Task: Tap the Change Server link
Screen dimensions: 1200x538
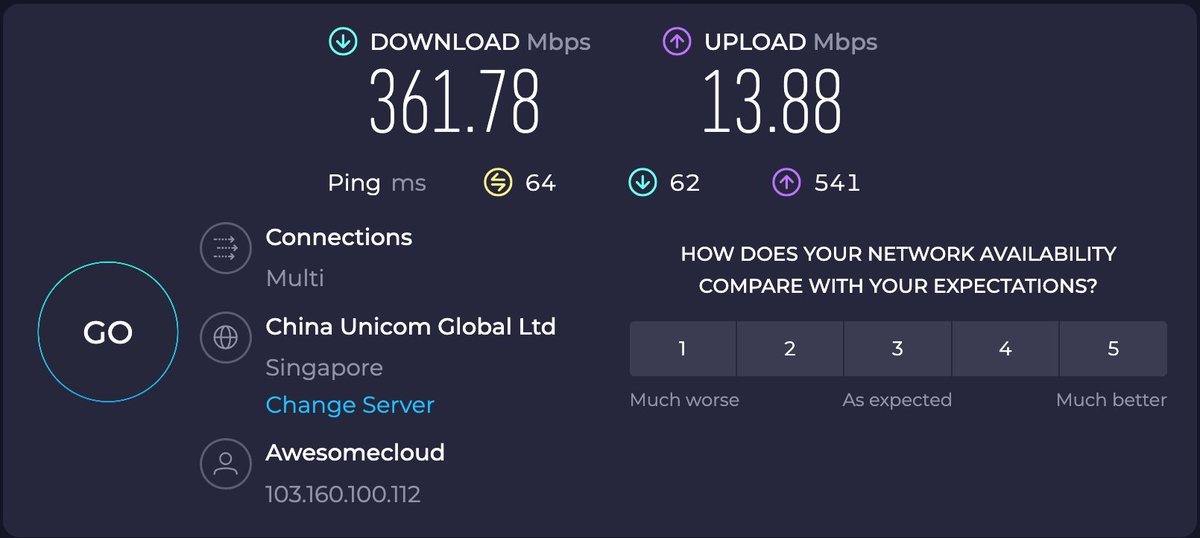Action: pyautogui.click(x=350, y=405)
